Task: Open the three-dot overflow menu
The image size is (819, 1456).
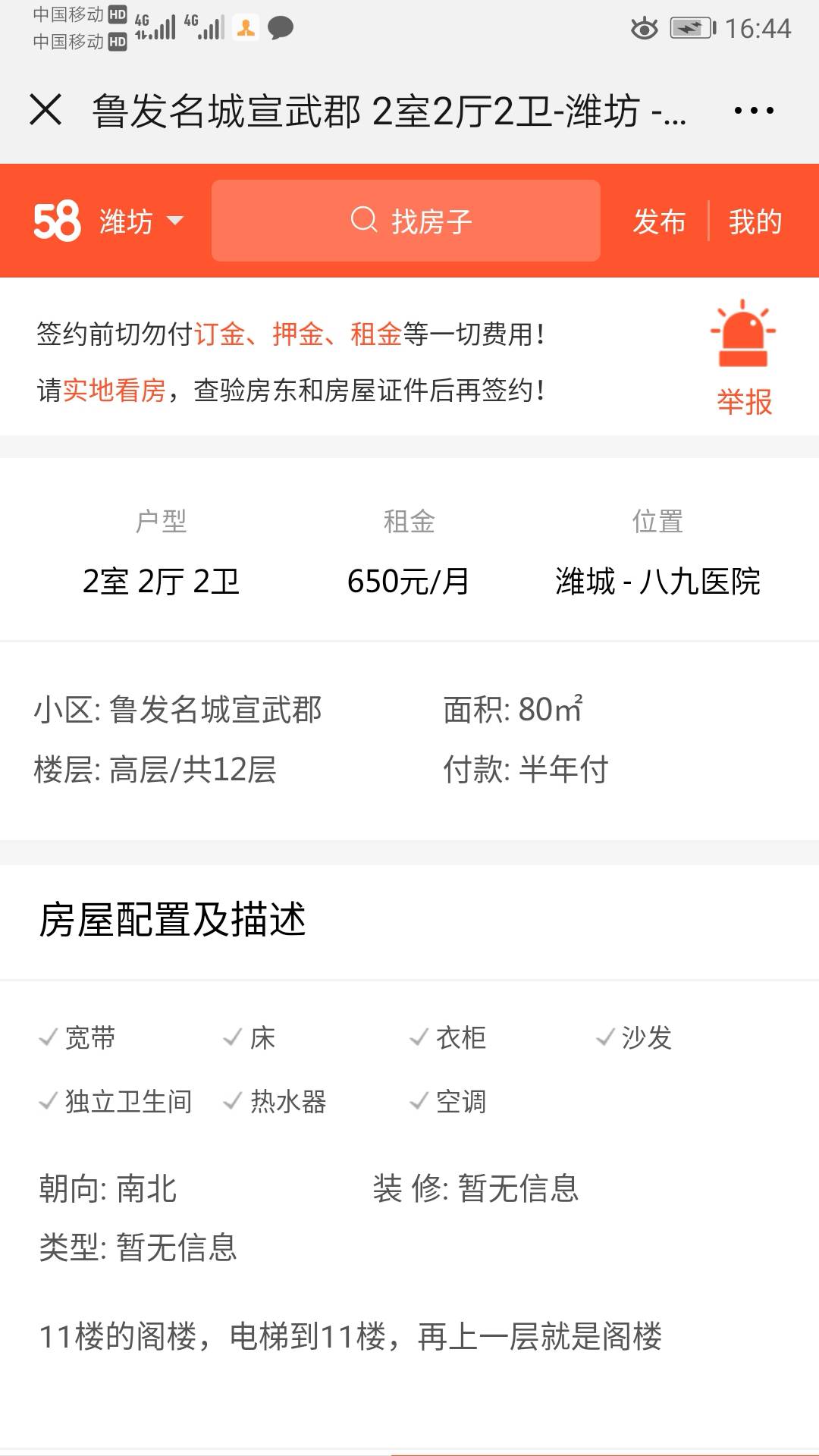Action: [x=754, y=111]
